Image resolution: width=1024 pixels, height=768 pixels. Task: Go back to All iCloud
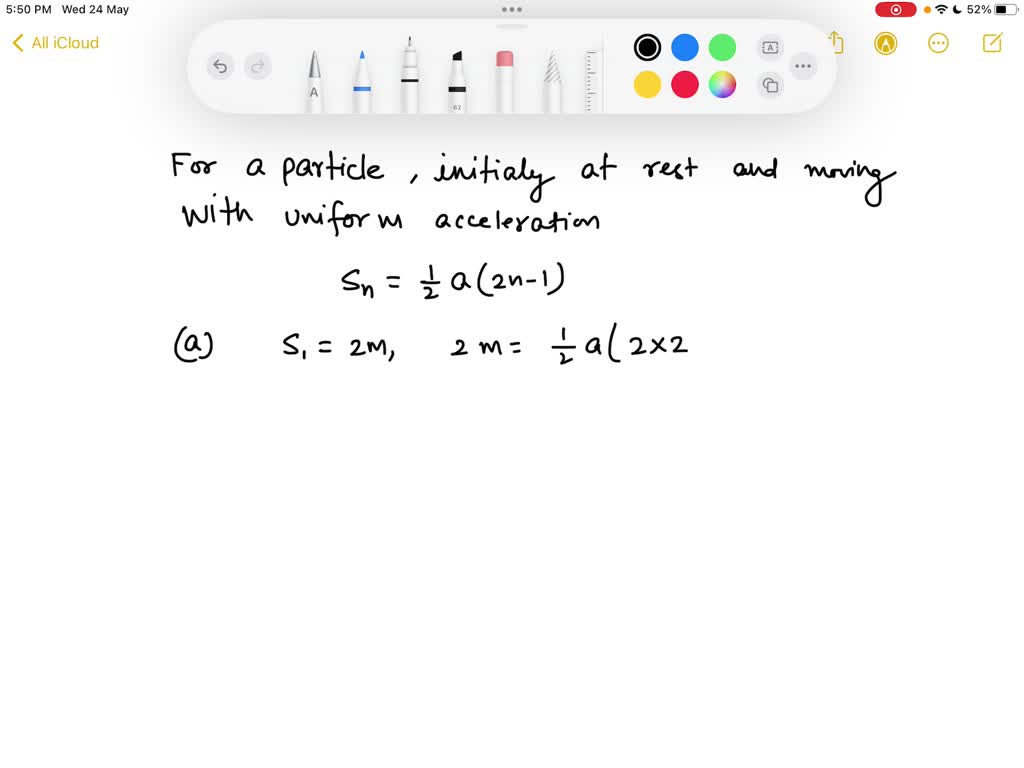coord(56,43)
